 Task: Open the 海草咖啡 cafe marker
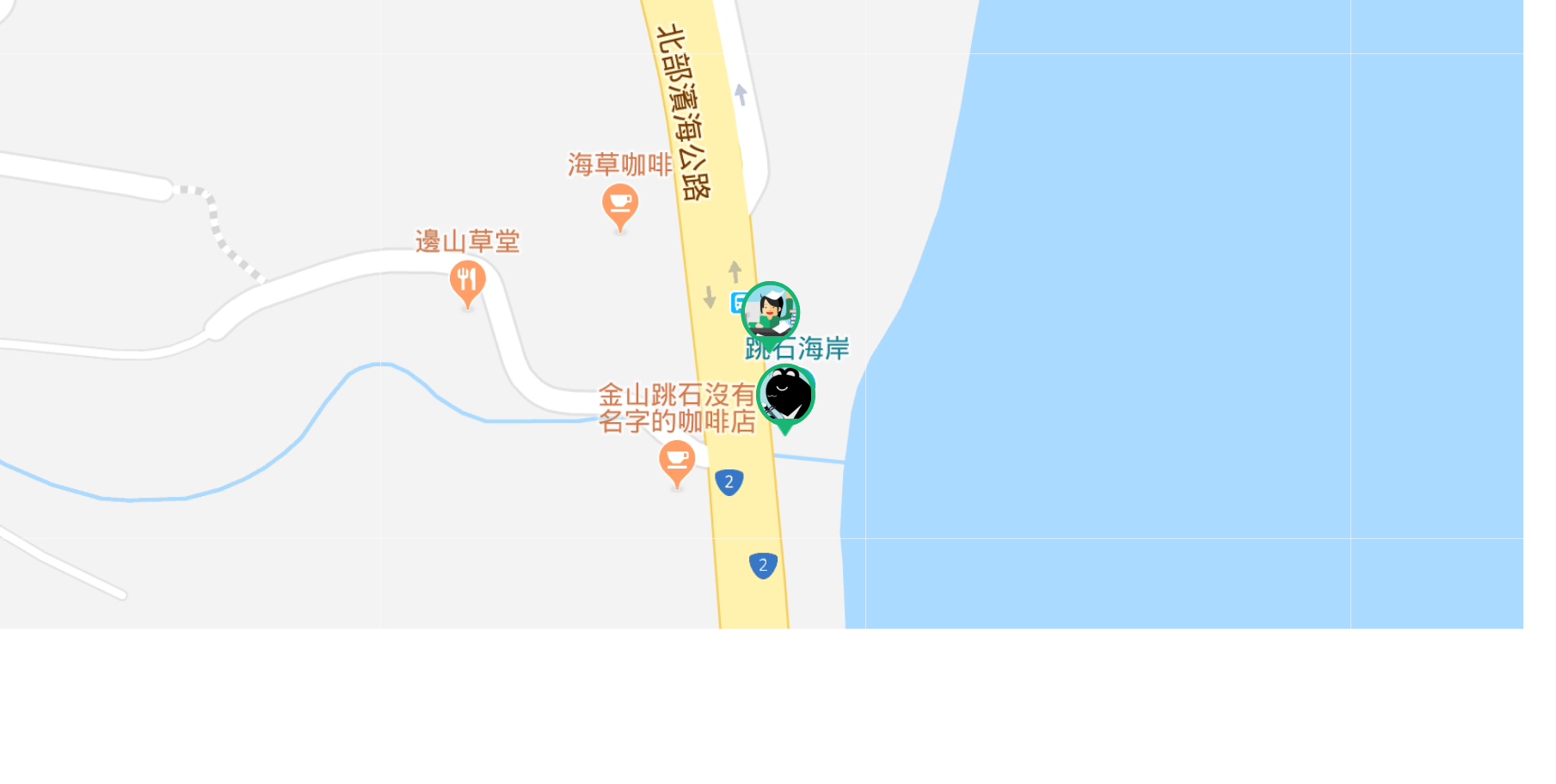click(x=619, y=205)
